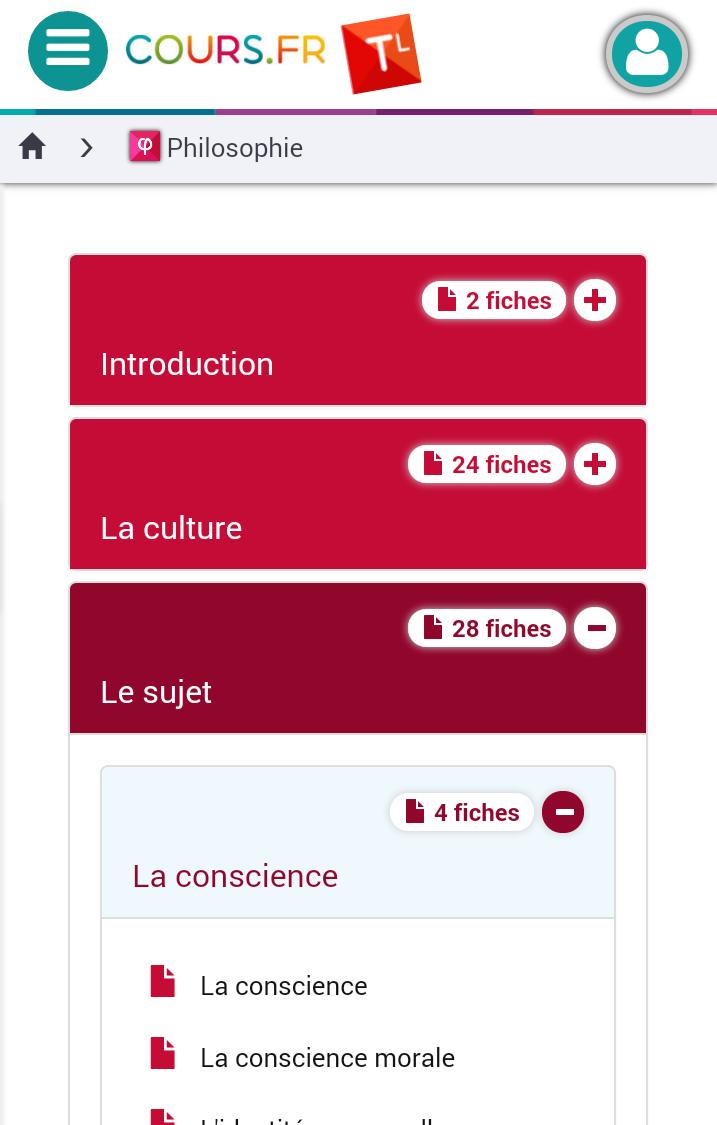Screen dimensions: 717x1125
Task: Open the La conscience fiche
Action: [283, 985]
